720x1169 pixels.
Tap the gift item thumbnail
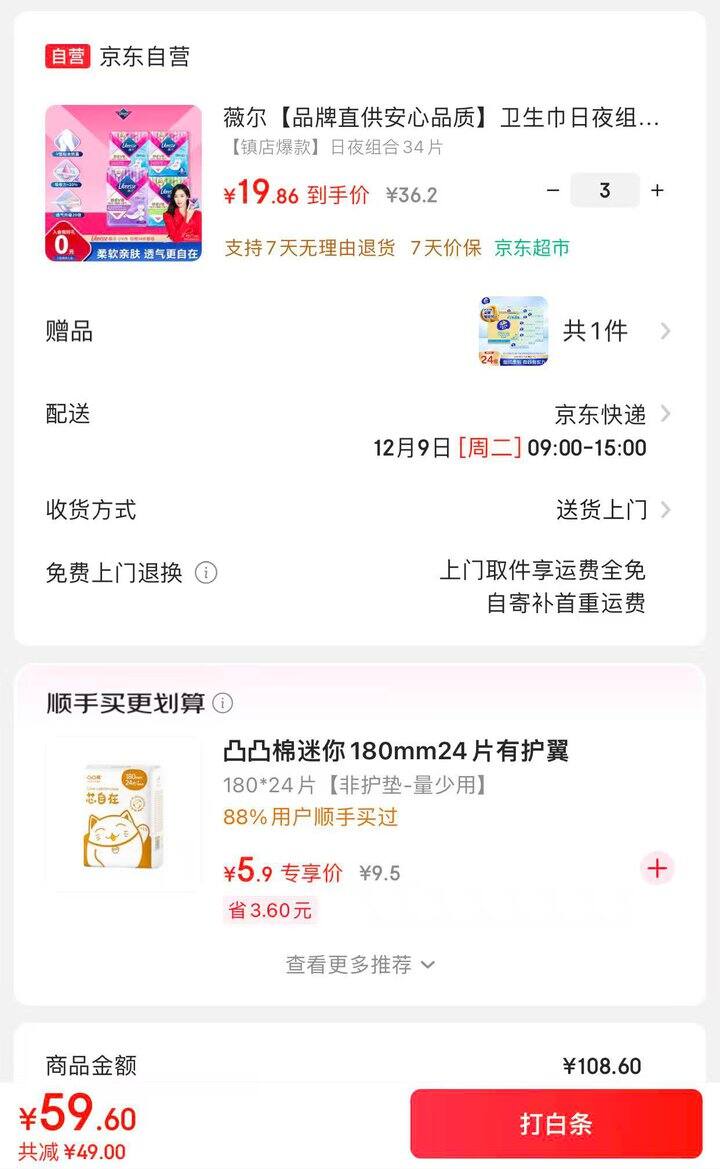[514, 332]
